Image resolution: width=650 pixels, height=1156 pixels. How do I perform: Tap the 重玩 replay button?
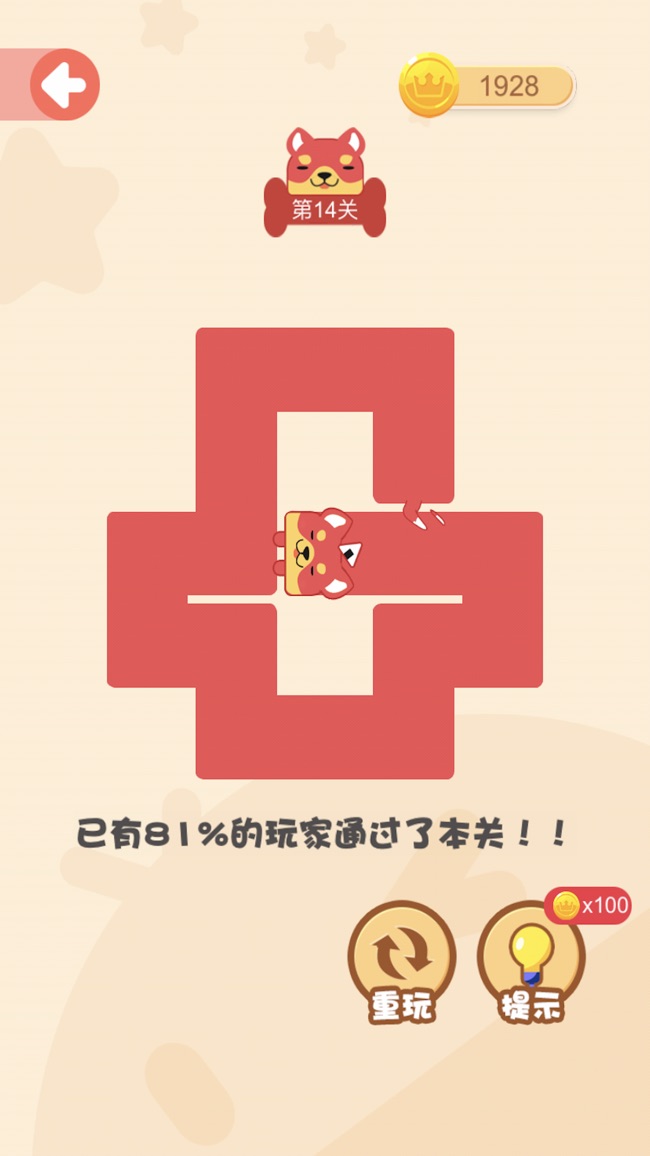click(402, 962)
